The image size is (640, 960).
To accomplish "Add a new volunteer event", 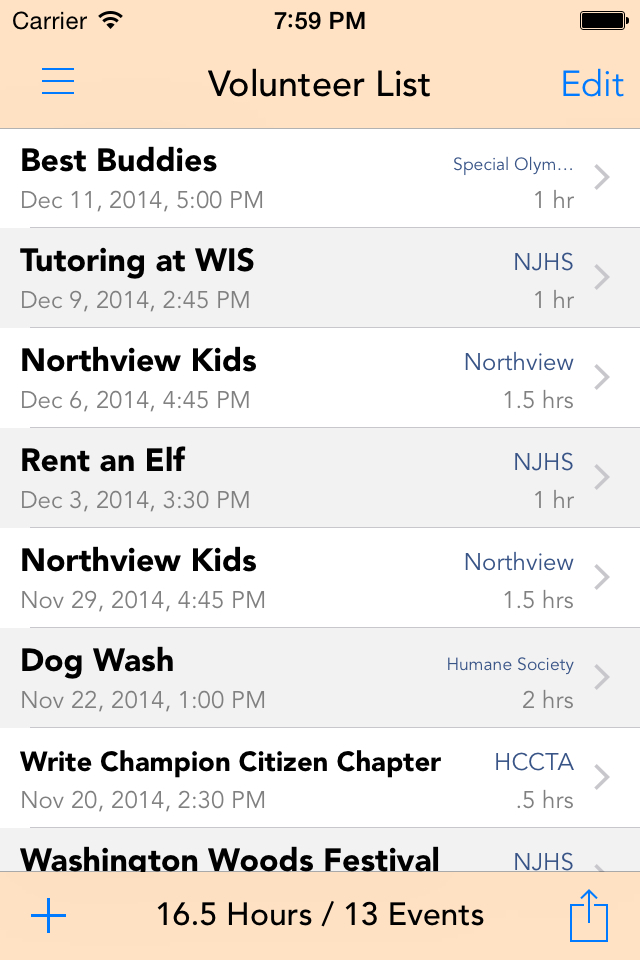I will click(x=48, y=915).
